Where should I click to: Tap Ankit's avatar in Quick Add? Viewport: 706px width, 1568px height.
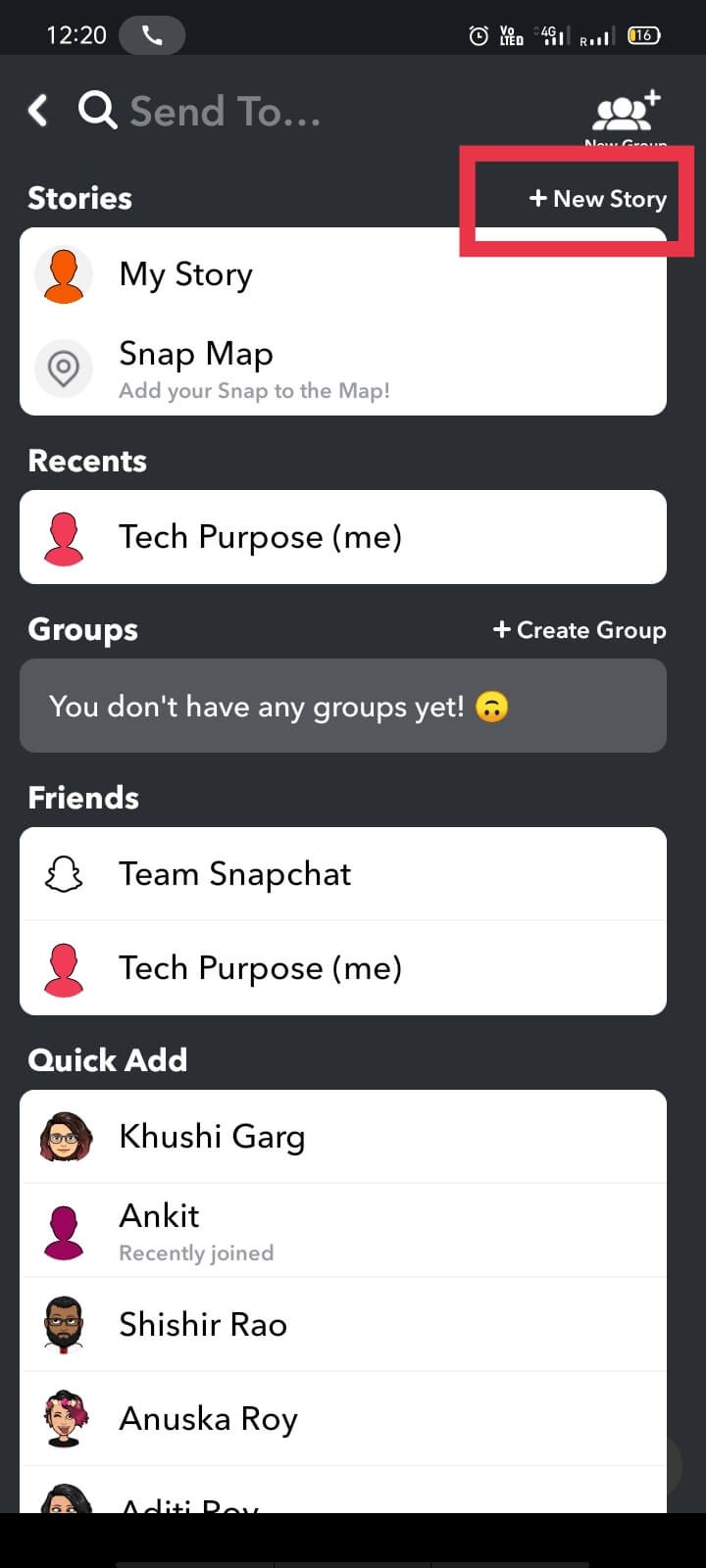point(65,1230)
